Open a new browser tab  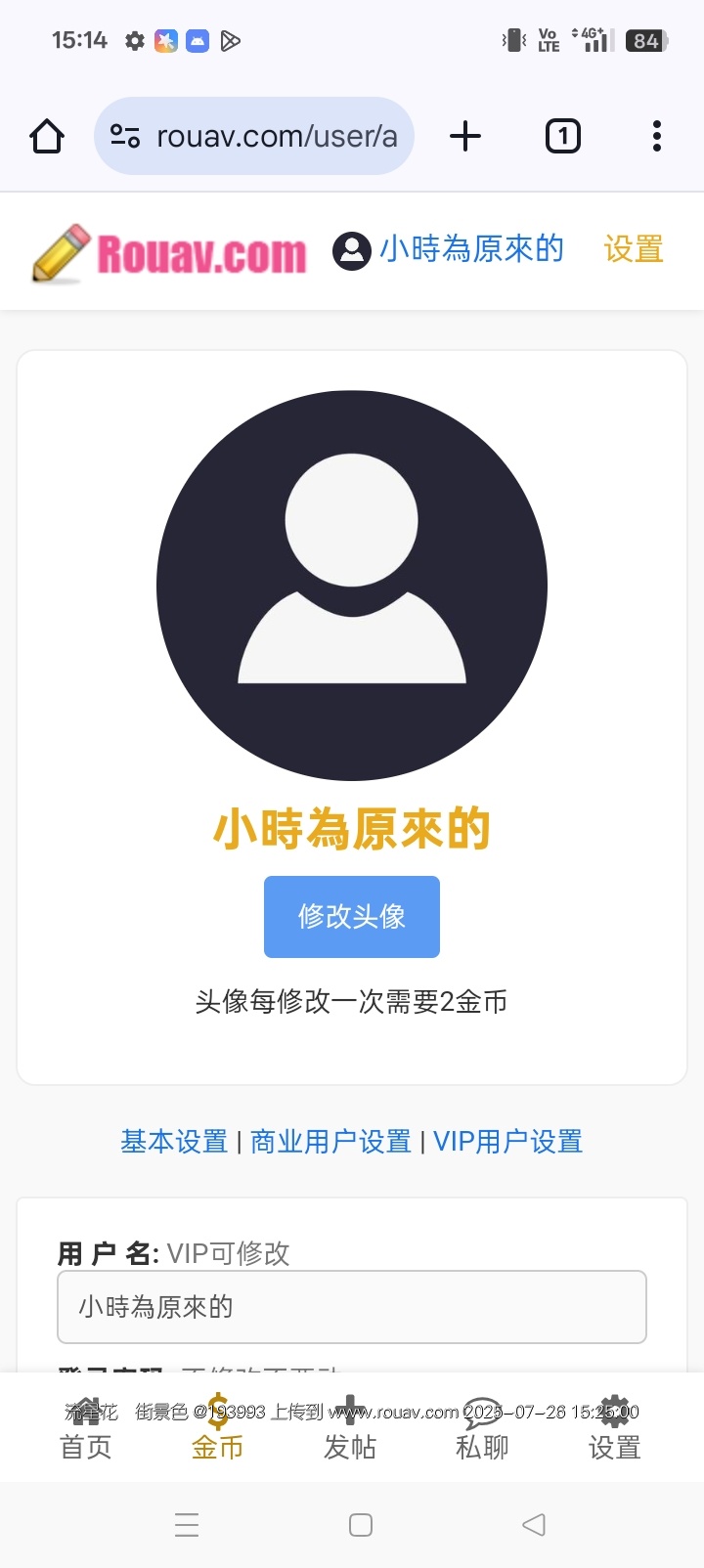[x=465, y=136]
